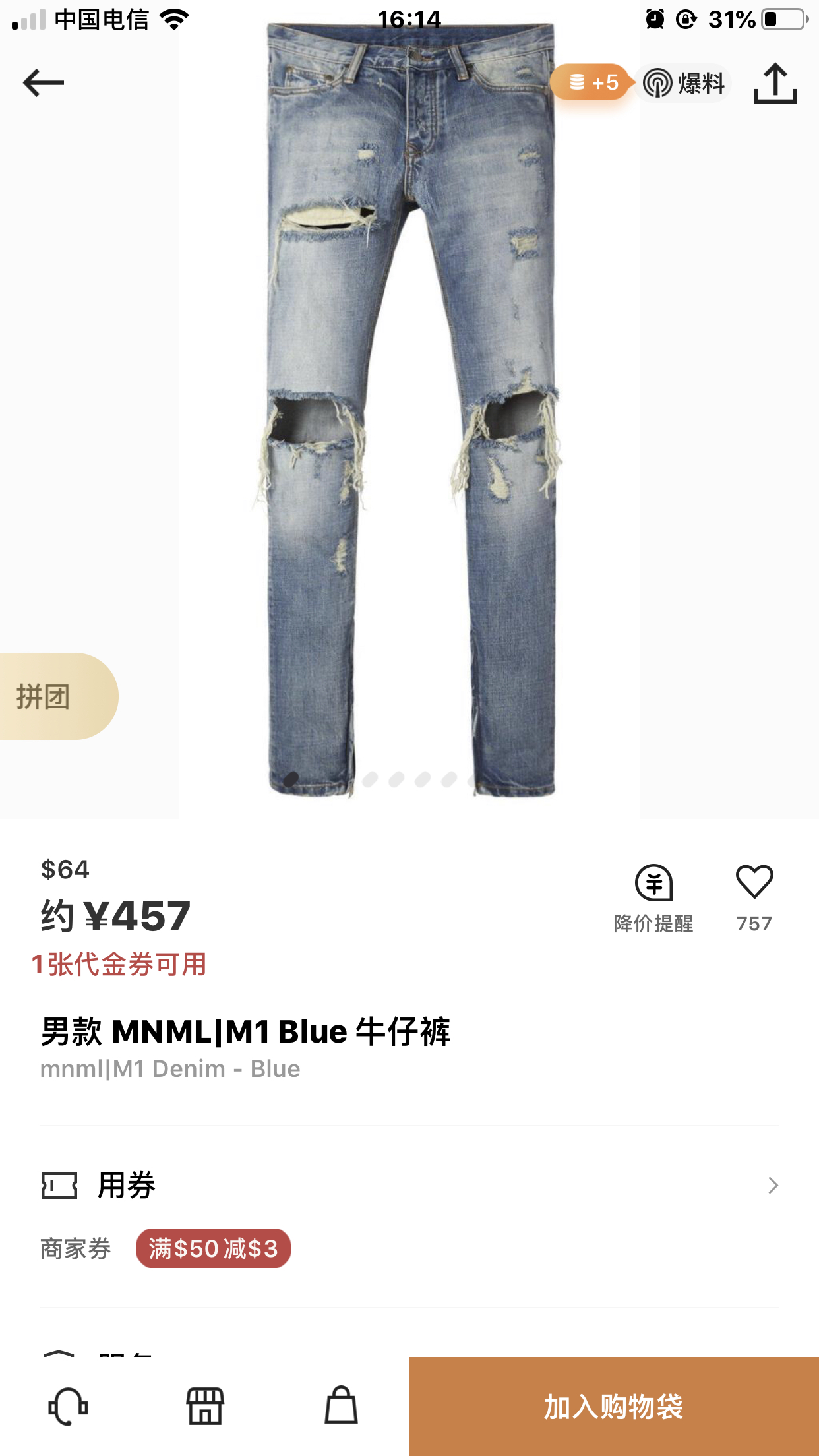Add the jeans with 加入购物袋
The height and width of the screenshot is (1456, 819).
pos(613,1407)
